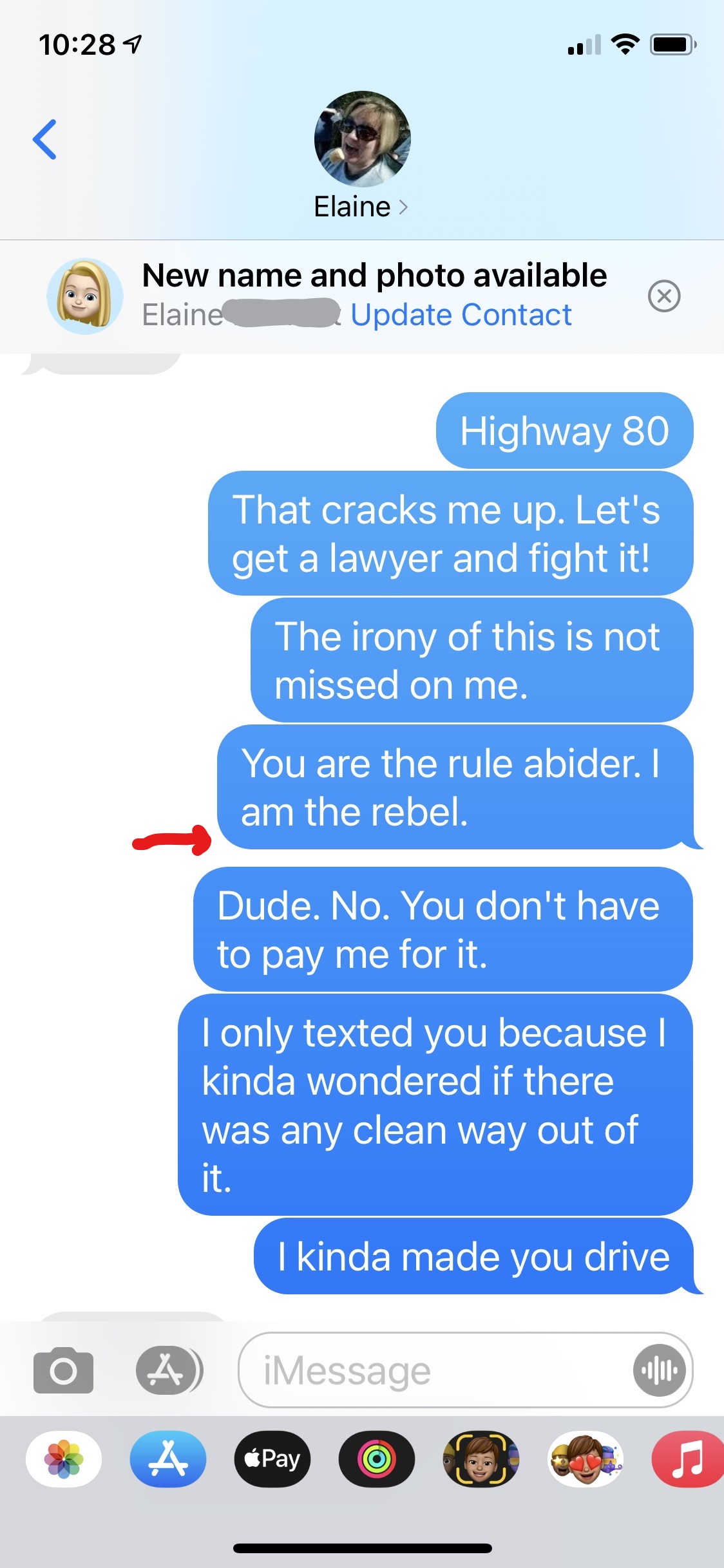Focus the iMessage text field
Image resolution: width=724 pixels, height=1568 pixels.
click(x=432, y=1370)
